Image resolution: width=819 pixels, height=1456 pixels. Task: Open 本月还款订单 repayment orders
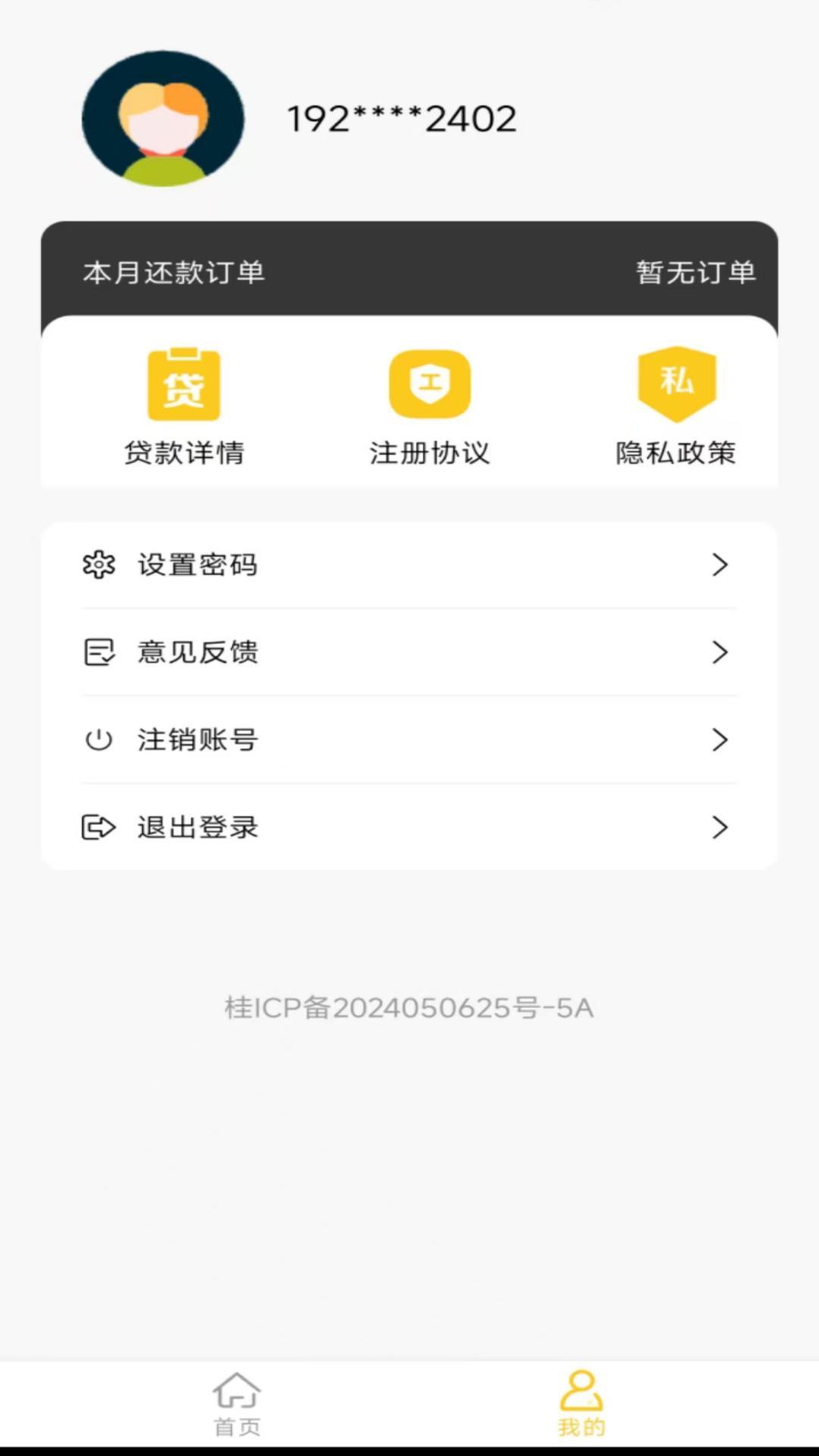[409, 271]
